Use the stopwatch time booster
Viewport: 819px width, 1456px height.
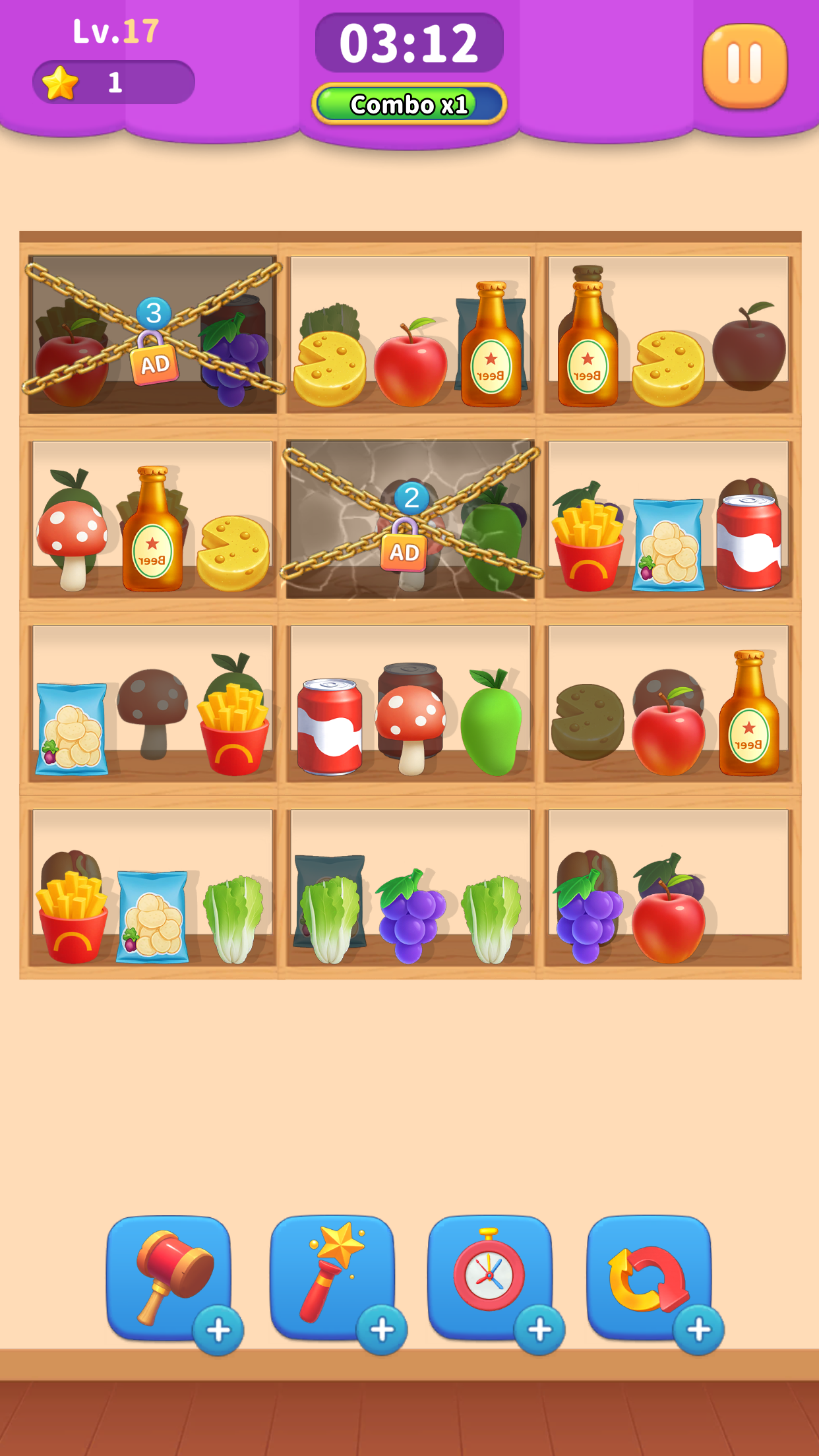click(x=489, y=1277)
